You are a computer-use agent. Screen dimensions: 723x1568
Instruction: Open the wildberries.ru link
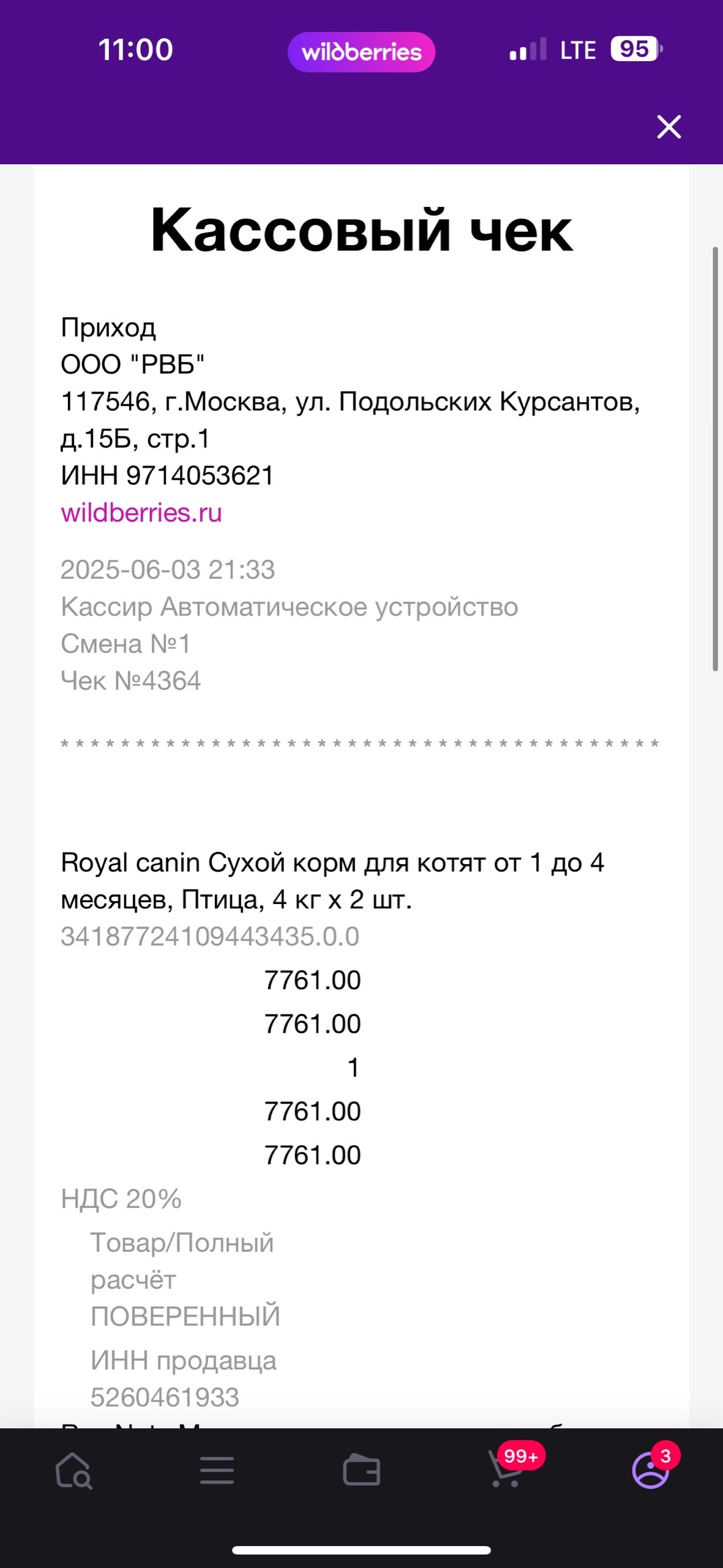[141, 513]
